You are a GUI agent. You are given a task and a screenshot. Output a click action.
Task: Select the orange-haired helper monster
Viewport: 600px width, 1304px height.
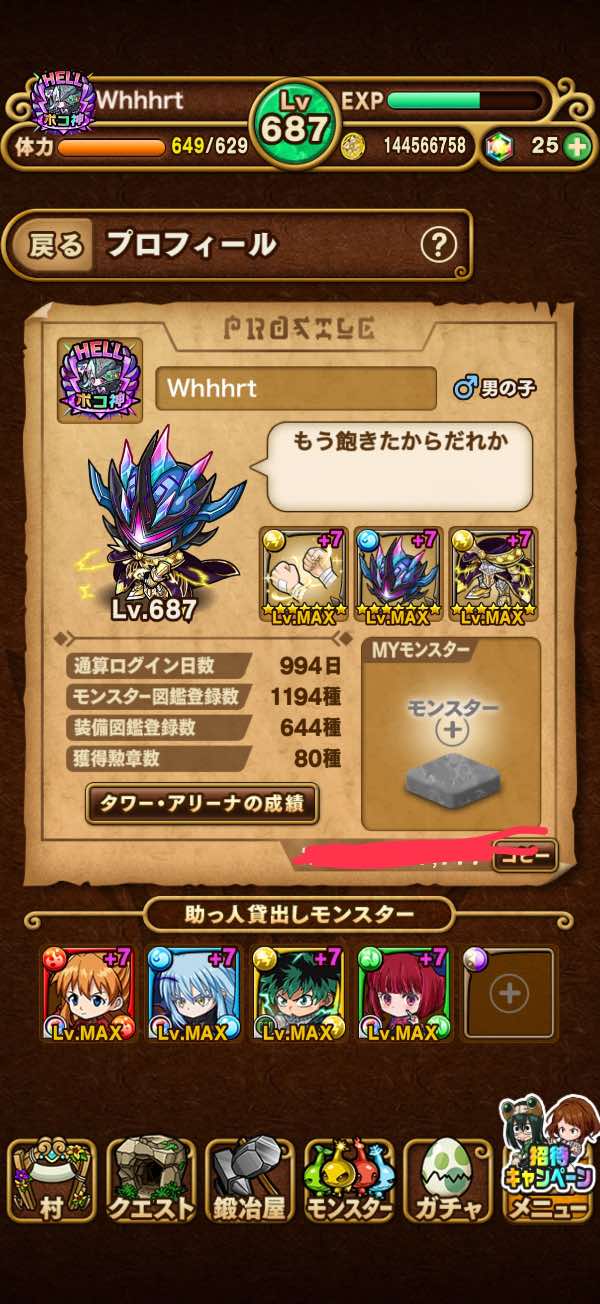pos(87,994)
